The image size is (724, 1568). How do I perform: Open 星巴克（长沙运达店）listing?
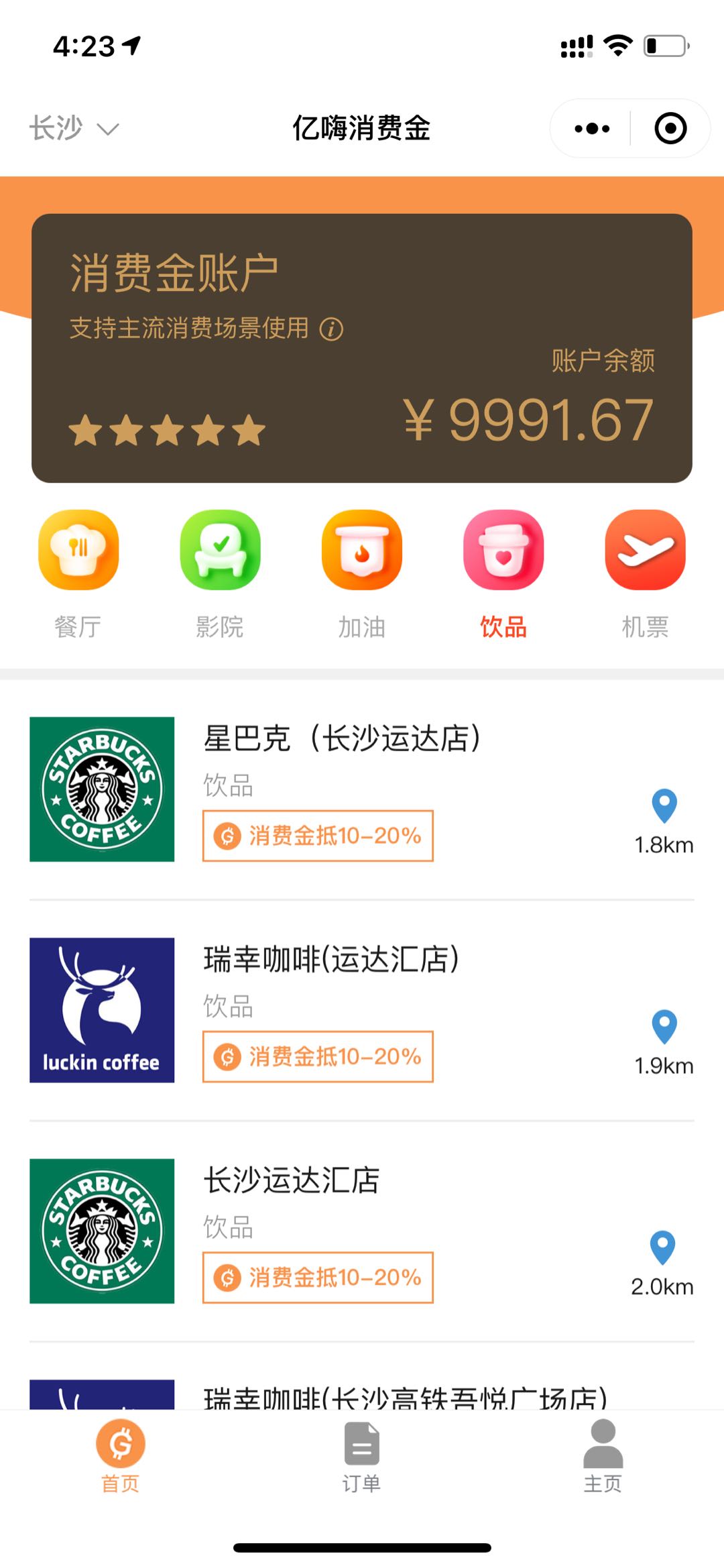[x=362, y=789]
